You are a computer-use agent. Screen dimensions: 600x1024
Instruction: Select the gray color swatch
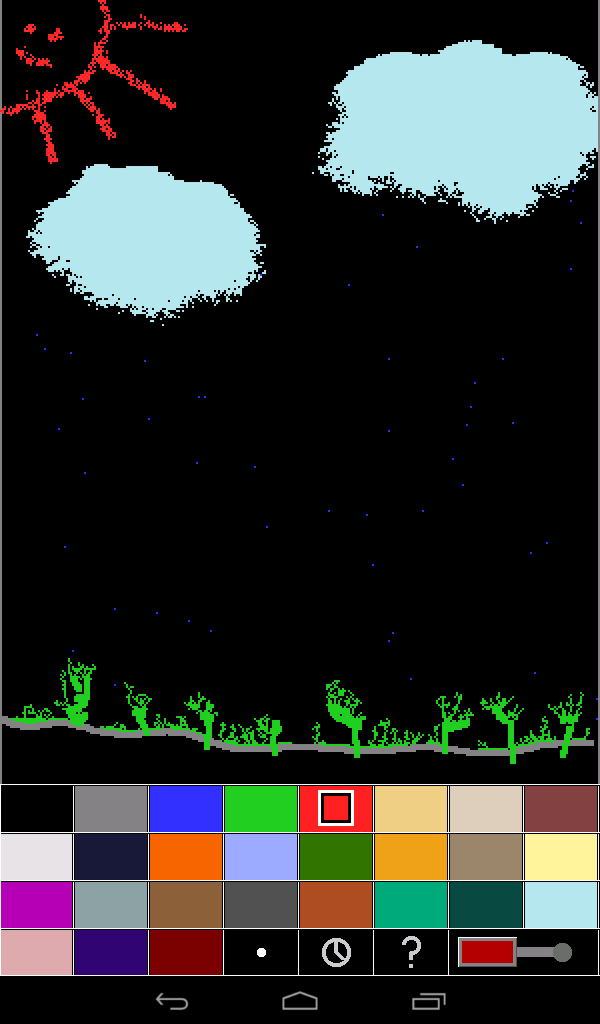point(111,808)
